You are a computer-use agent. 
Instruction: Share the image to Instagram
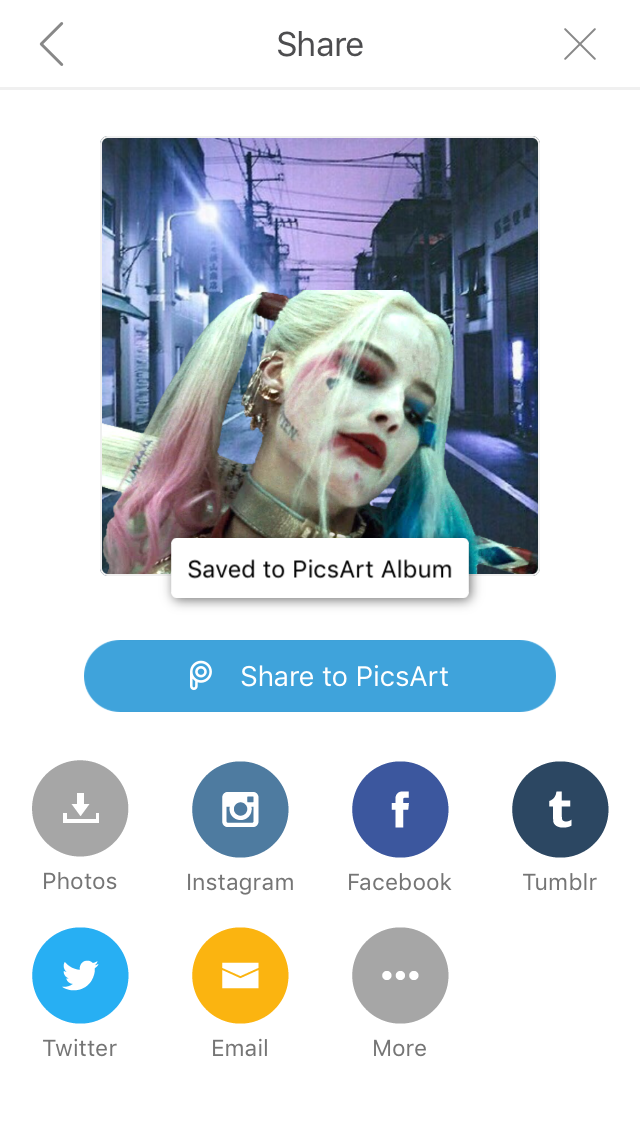pos(240,809)
